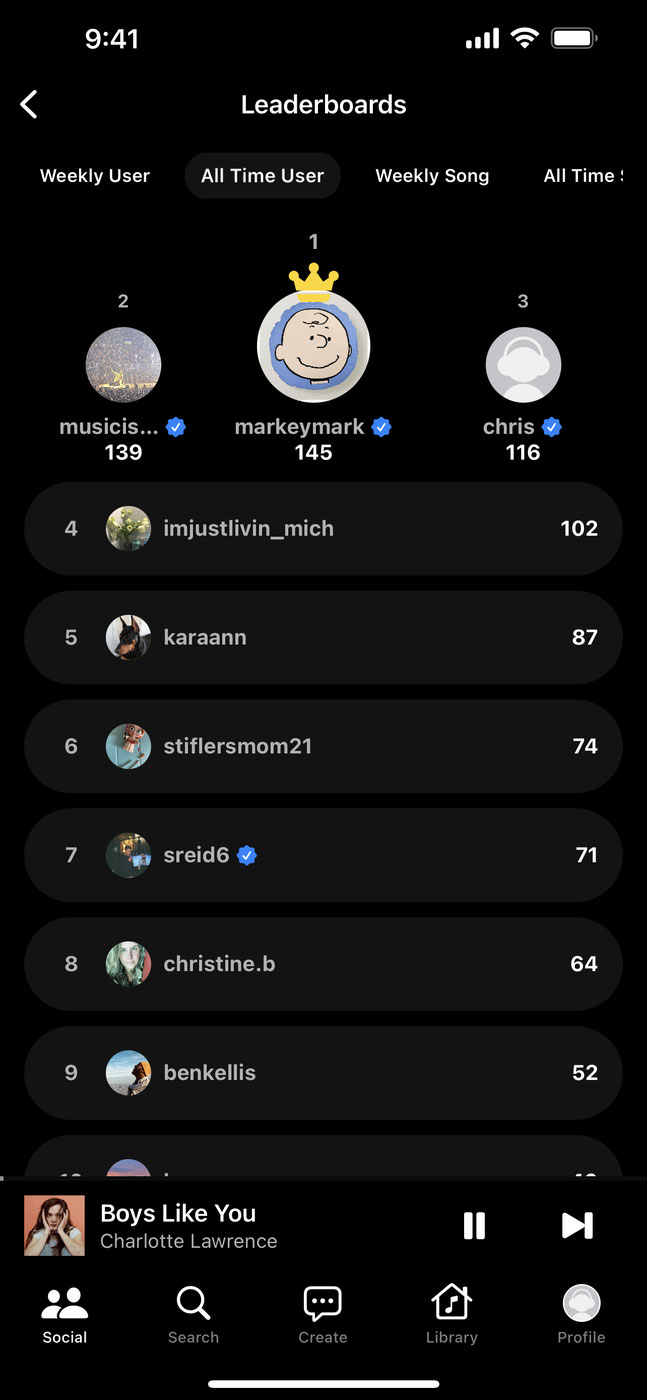
Task: Open the Profile tab
Action: tap(581, 1315)
